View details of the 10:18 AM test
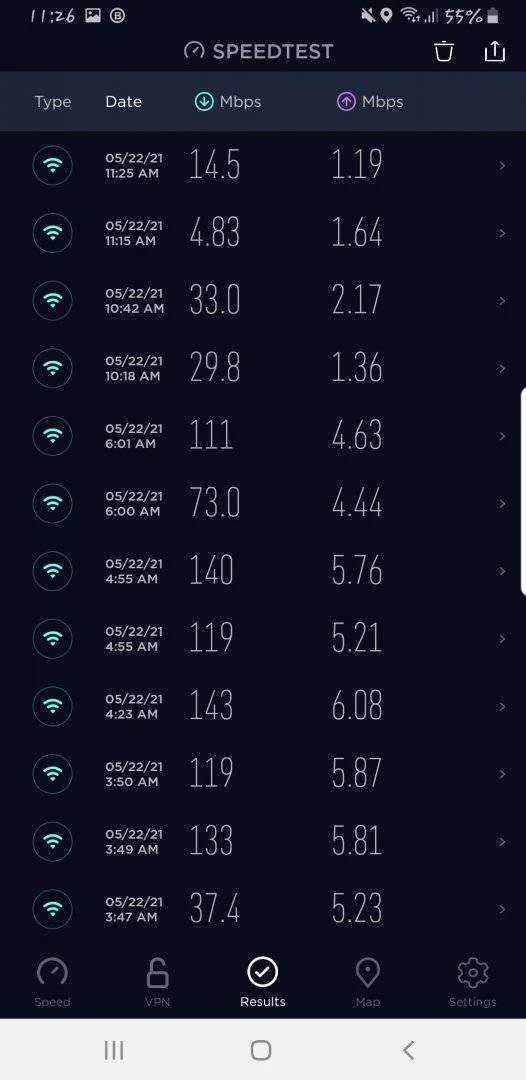526x1080 pixels. [263, 368]
